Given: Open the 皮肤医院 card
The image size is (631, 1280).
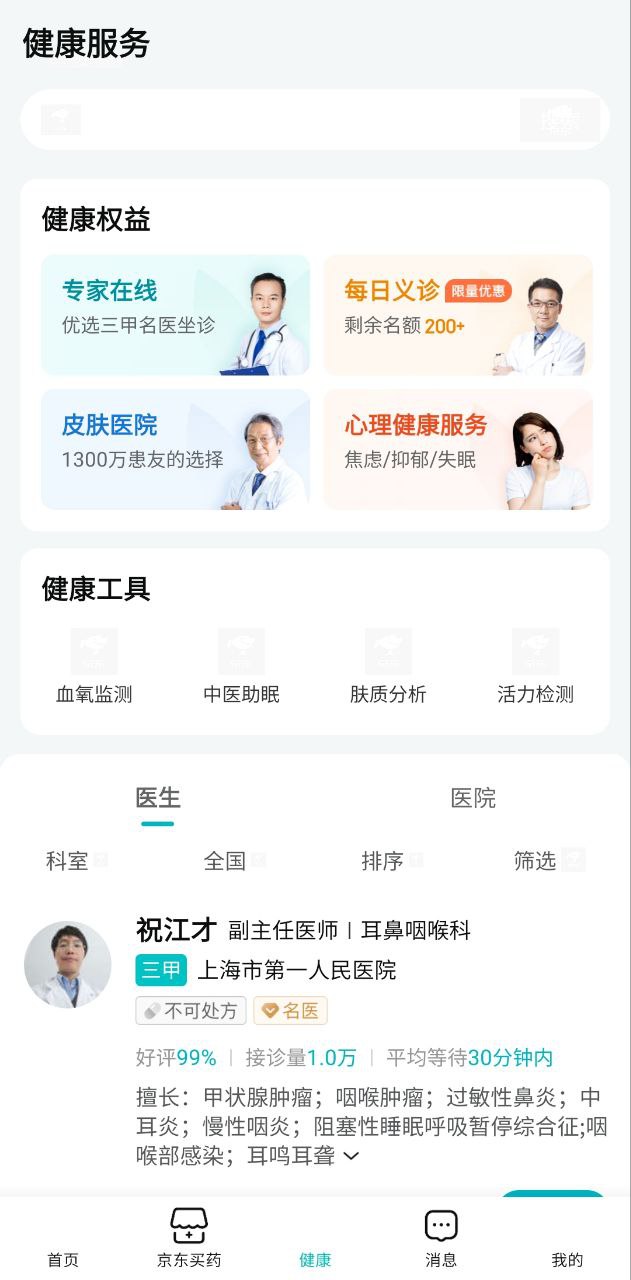Looking at the screenshot, I should [175, 450].
